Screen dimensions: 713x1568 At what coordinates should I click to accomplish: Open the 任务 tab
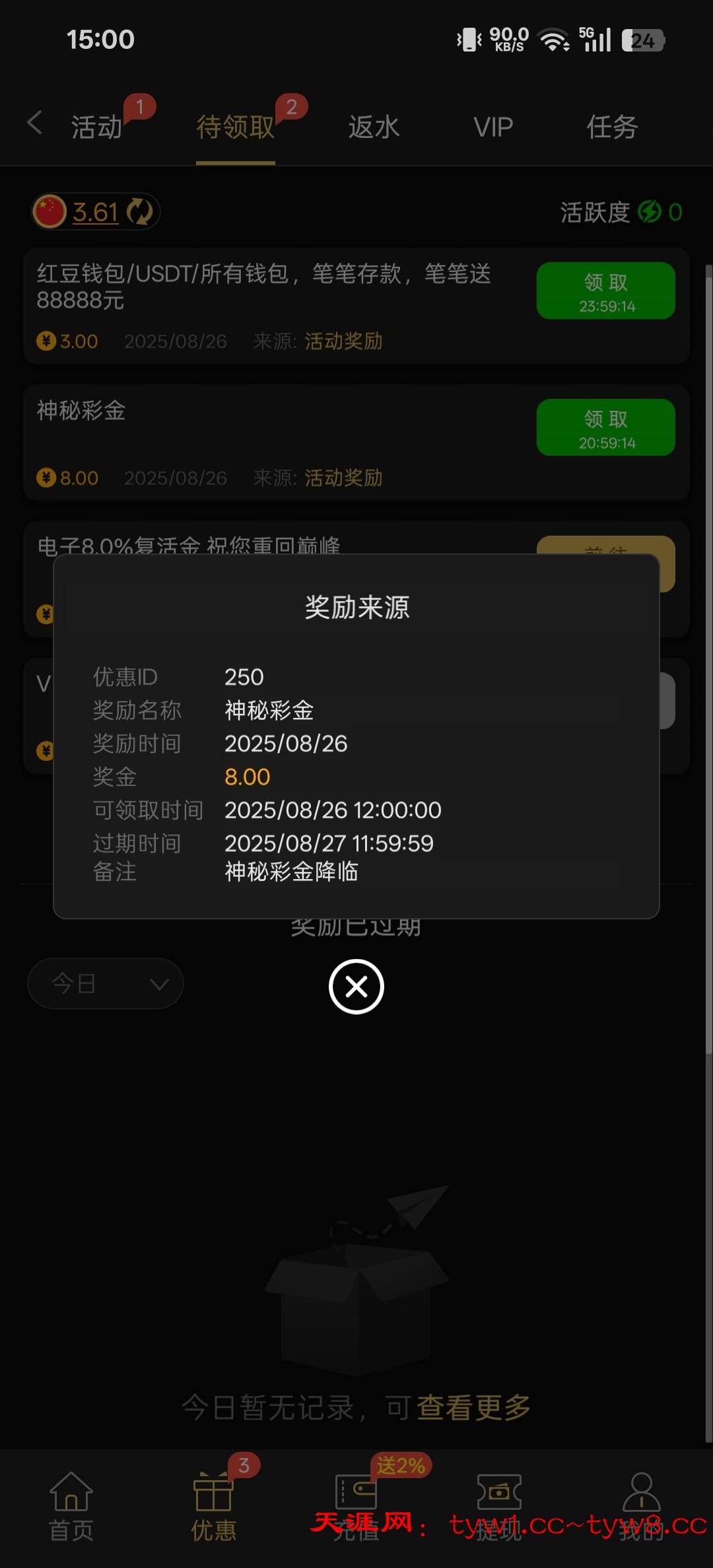tap(612, 127)
